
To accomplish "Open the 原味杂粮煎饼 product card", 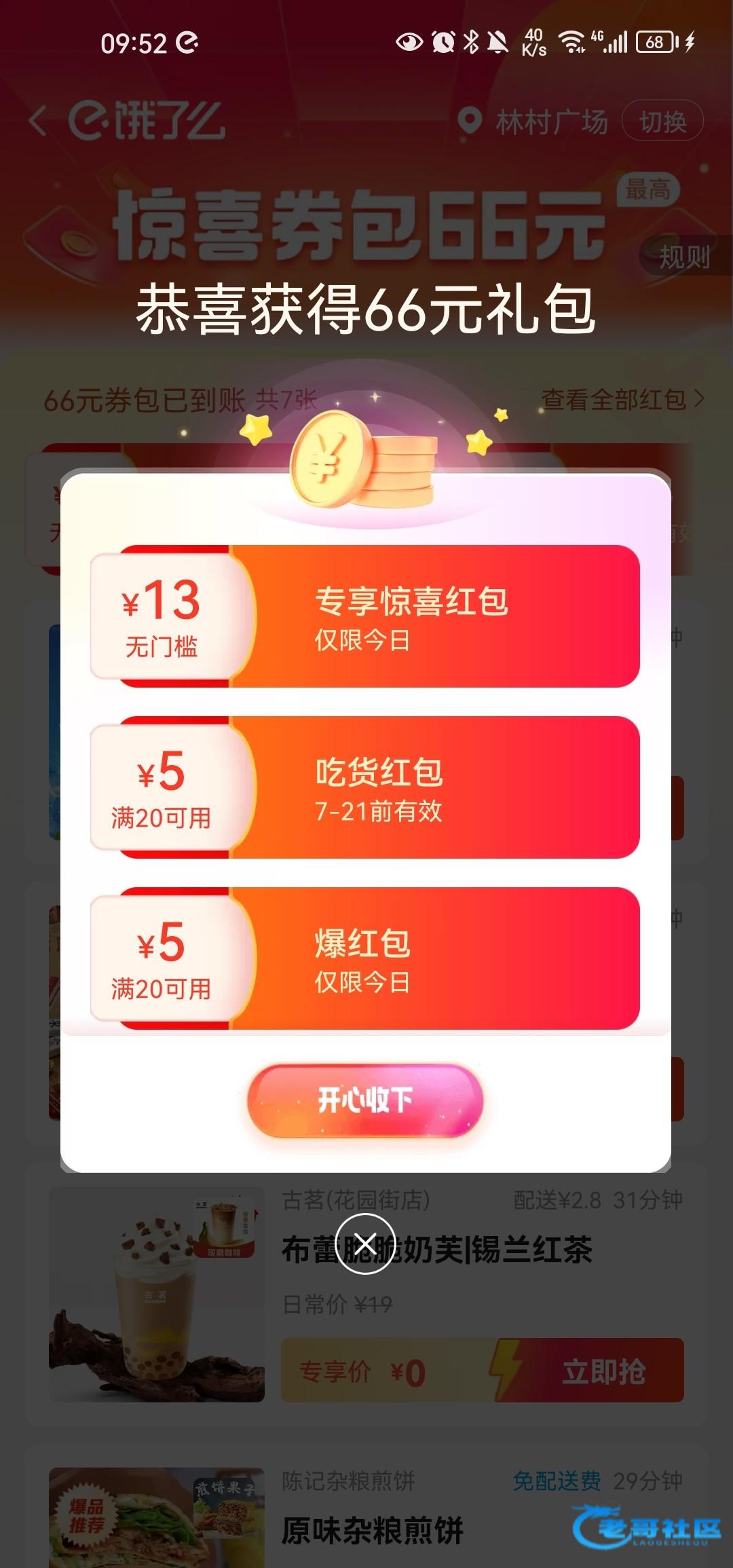I will (x=372, y=1531).
